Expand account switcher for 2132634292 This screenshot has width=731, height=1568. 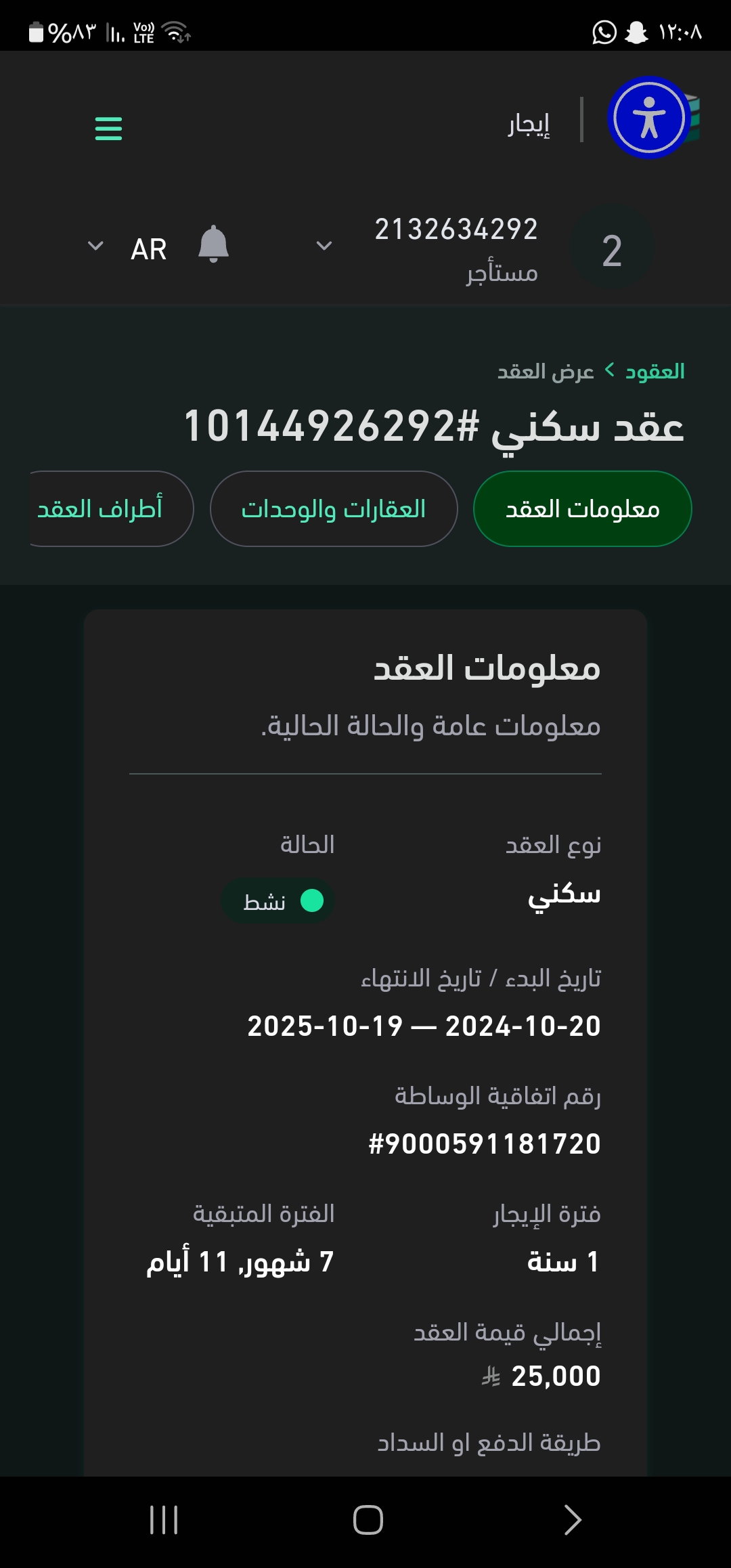[x=324, y=246]
